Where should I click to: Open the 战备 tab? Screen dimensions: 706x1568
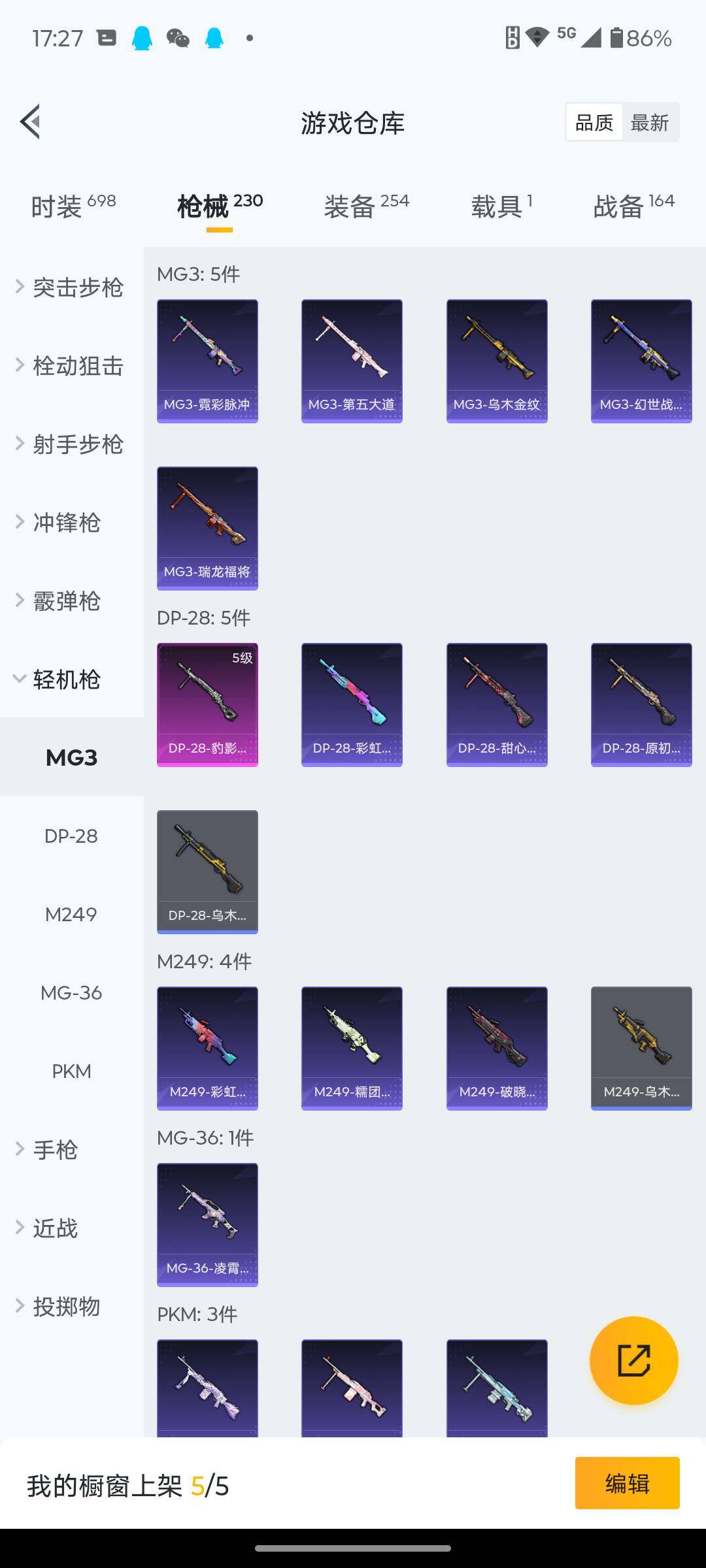(633, 206)
